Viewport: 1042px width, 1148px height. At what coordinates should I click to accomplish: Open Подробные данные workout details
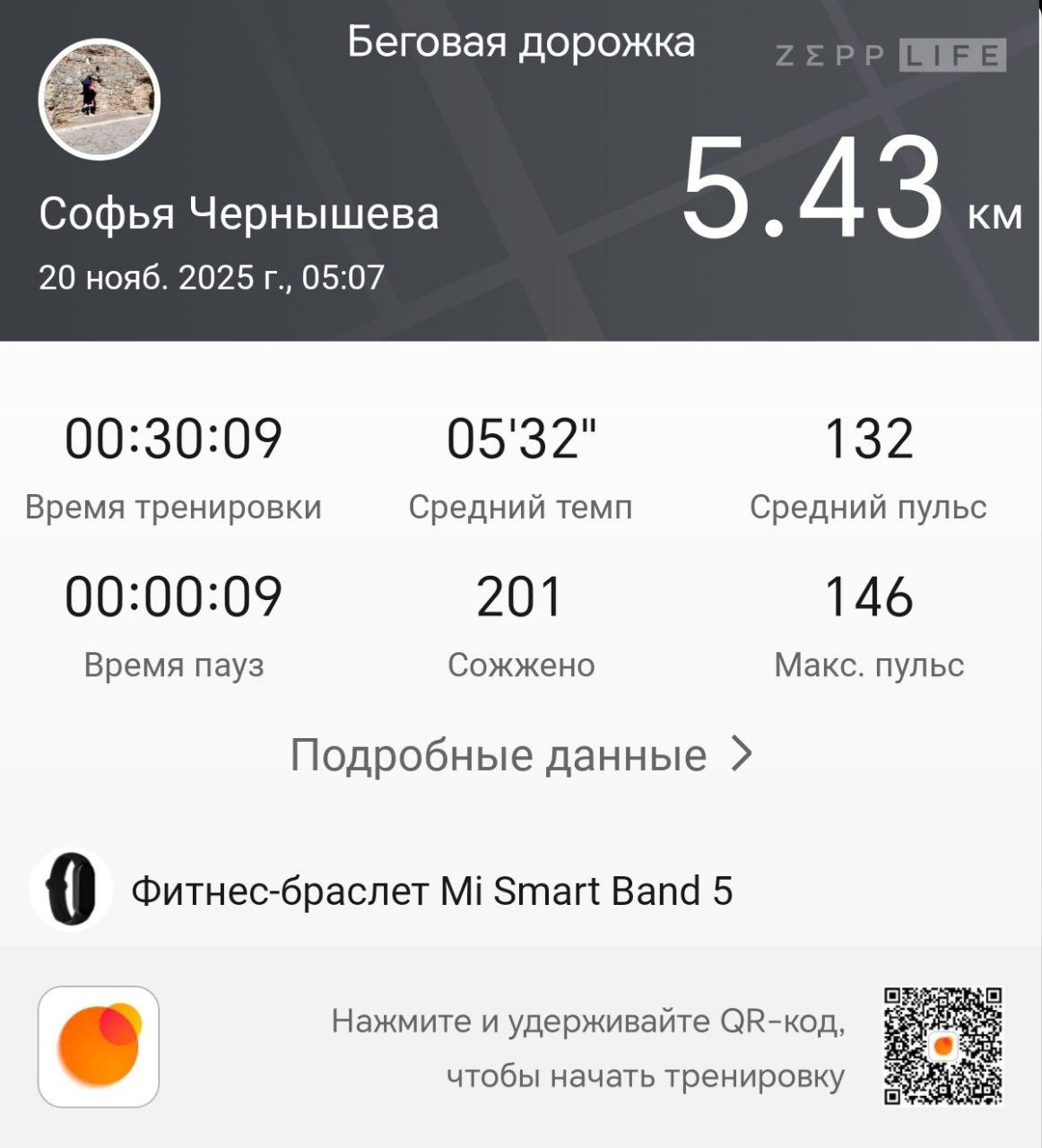click(x=521, y=755)
